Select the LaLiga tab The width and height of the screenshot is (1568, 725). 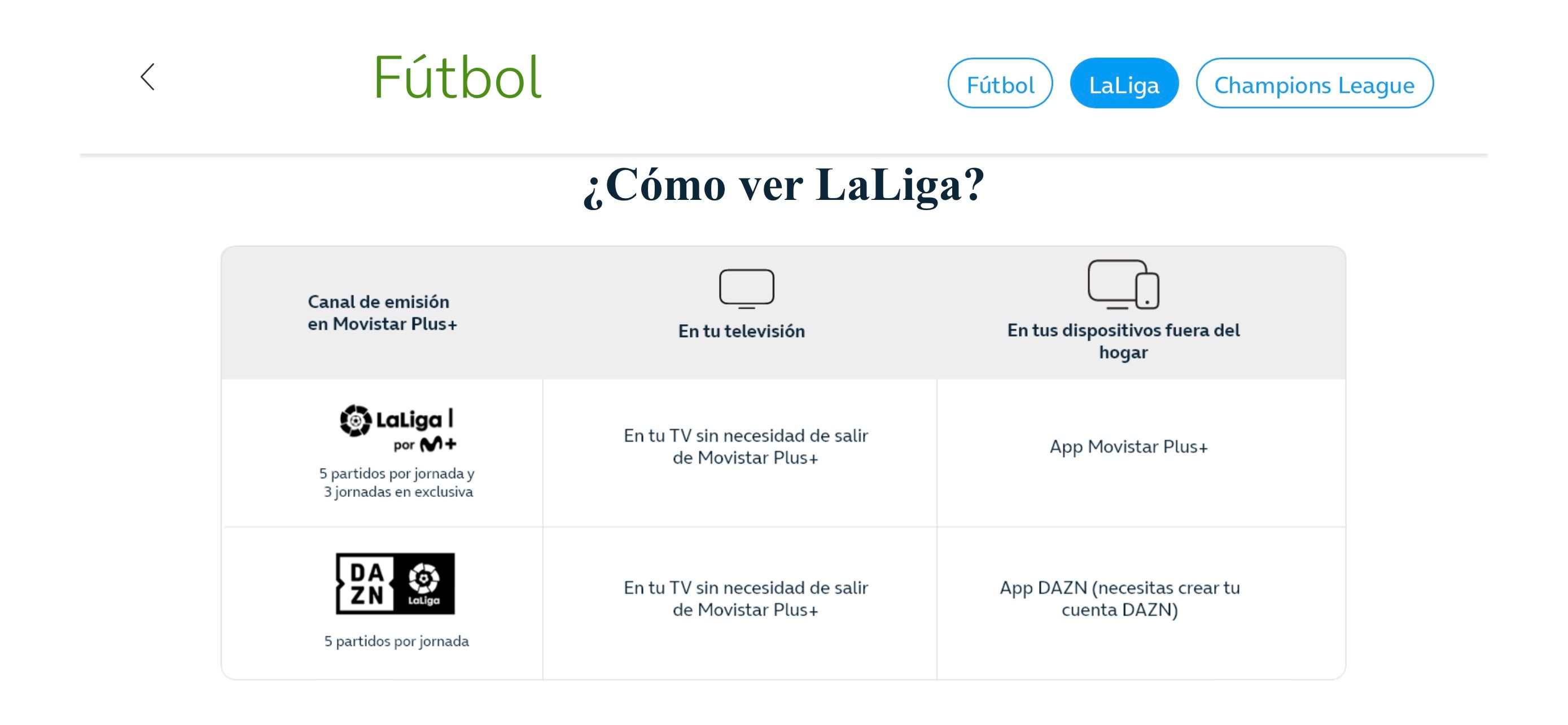point(1124,84)
